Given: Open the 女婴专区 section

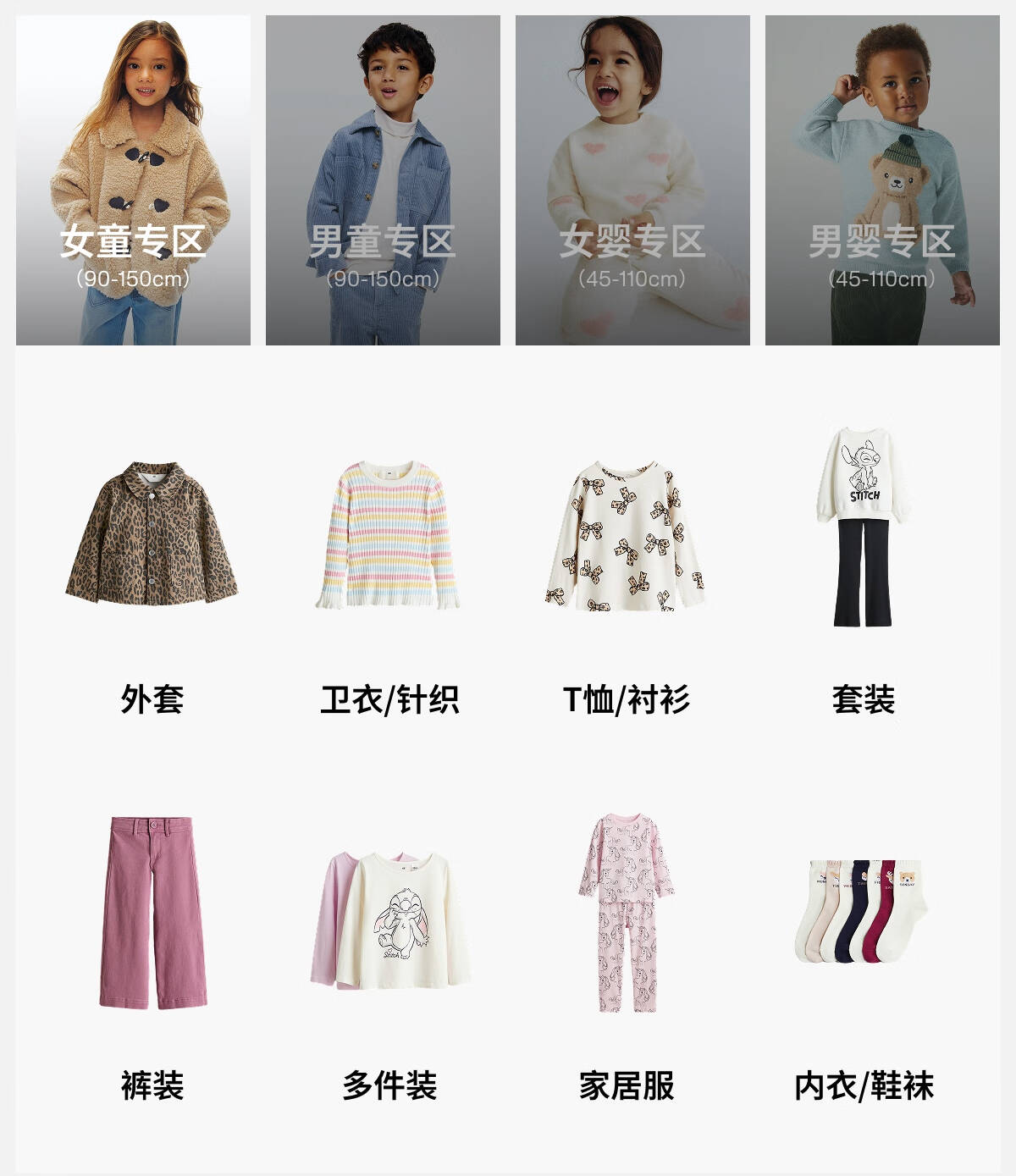Looking at the screenshot, I should pos(632,180).
